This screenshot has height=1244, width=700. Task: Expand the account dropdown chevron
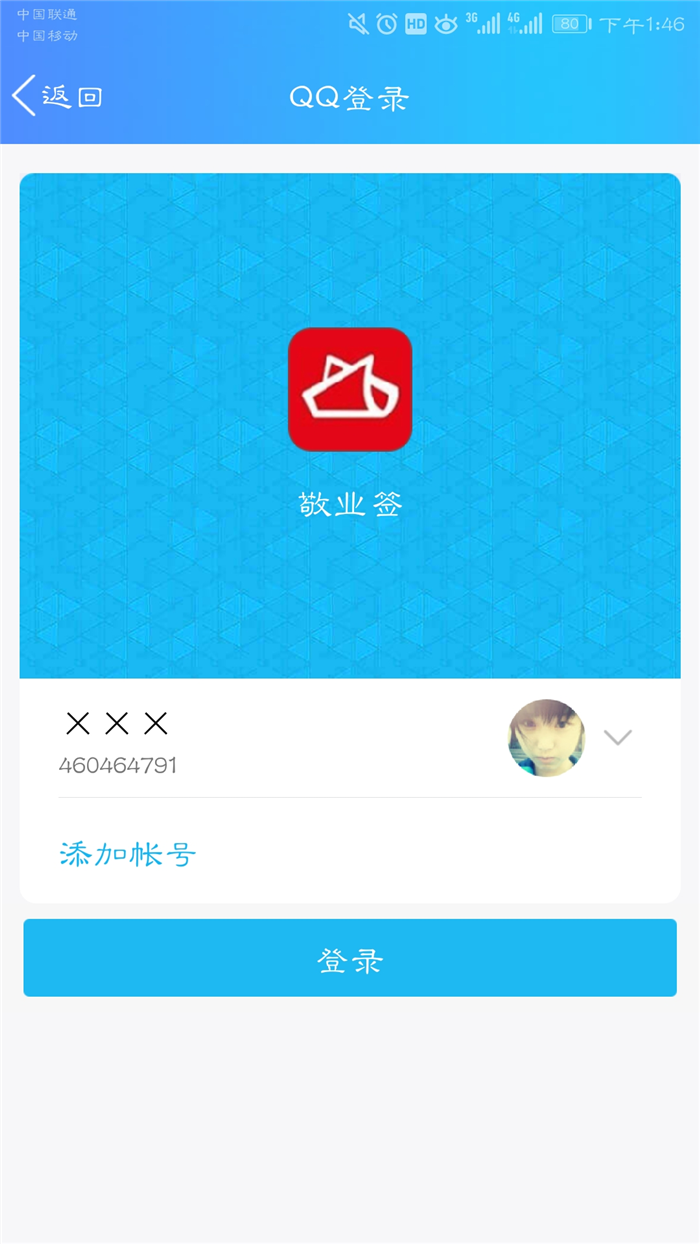click(618, 738)
